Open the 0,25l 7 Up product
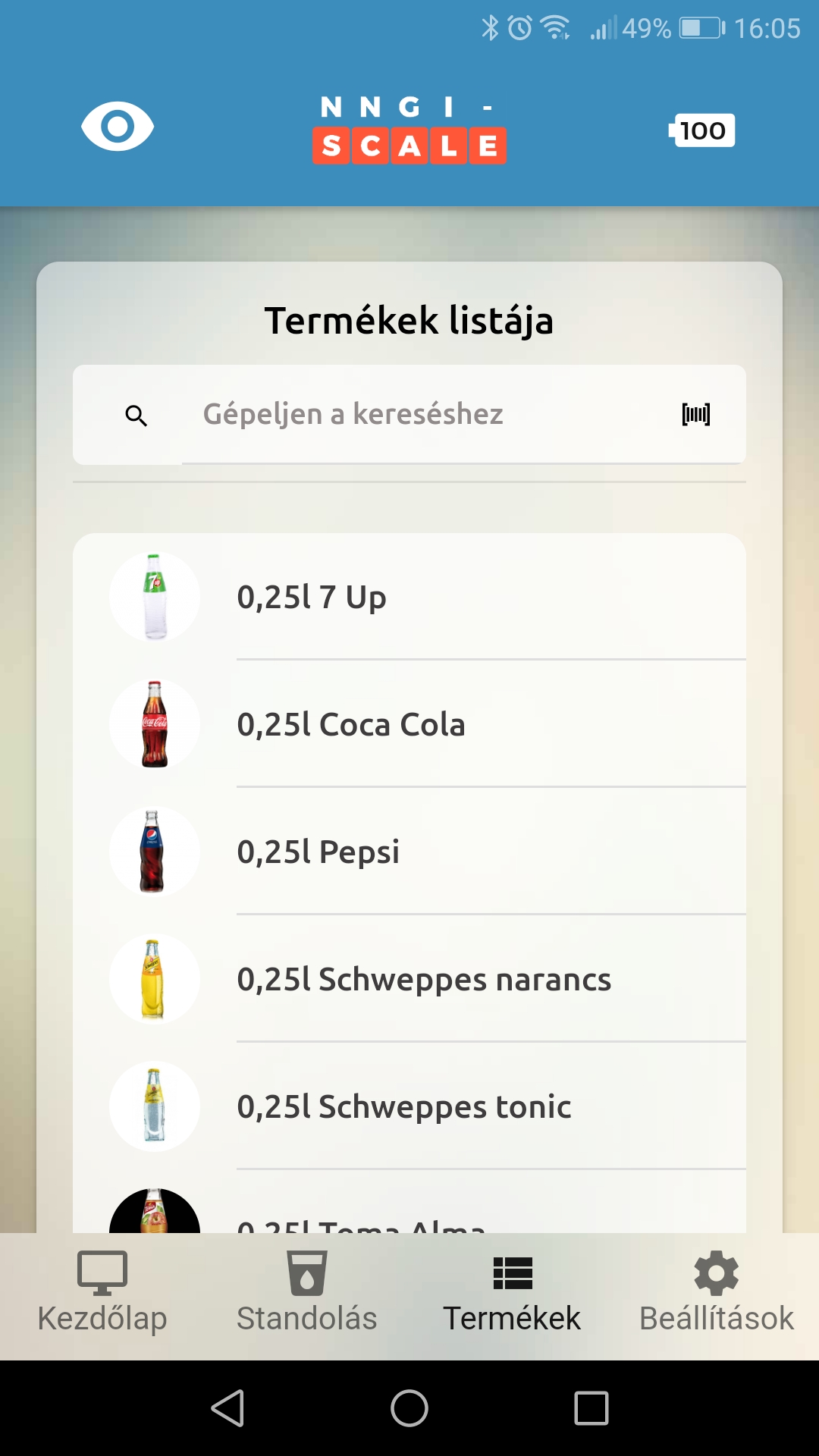The image size is (819, 1456). 409,597
